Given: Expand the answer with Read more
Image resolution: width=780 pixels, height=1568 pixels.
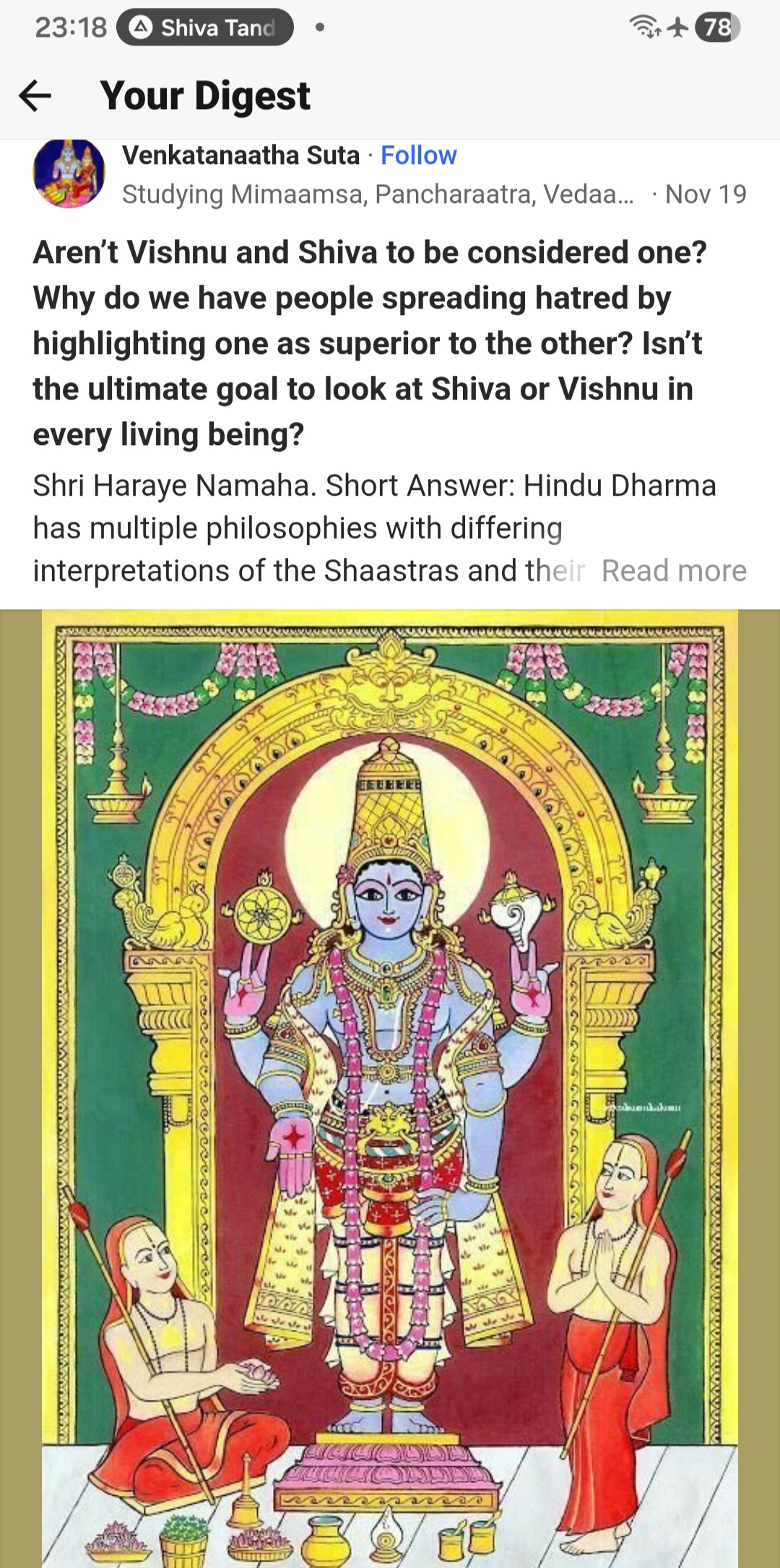Looking at the screenshot, I should (674, 571).
